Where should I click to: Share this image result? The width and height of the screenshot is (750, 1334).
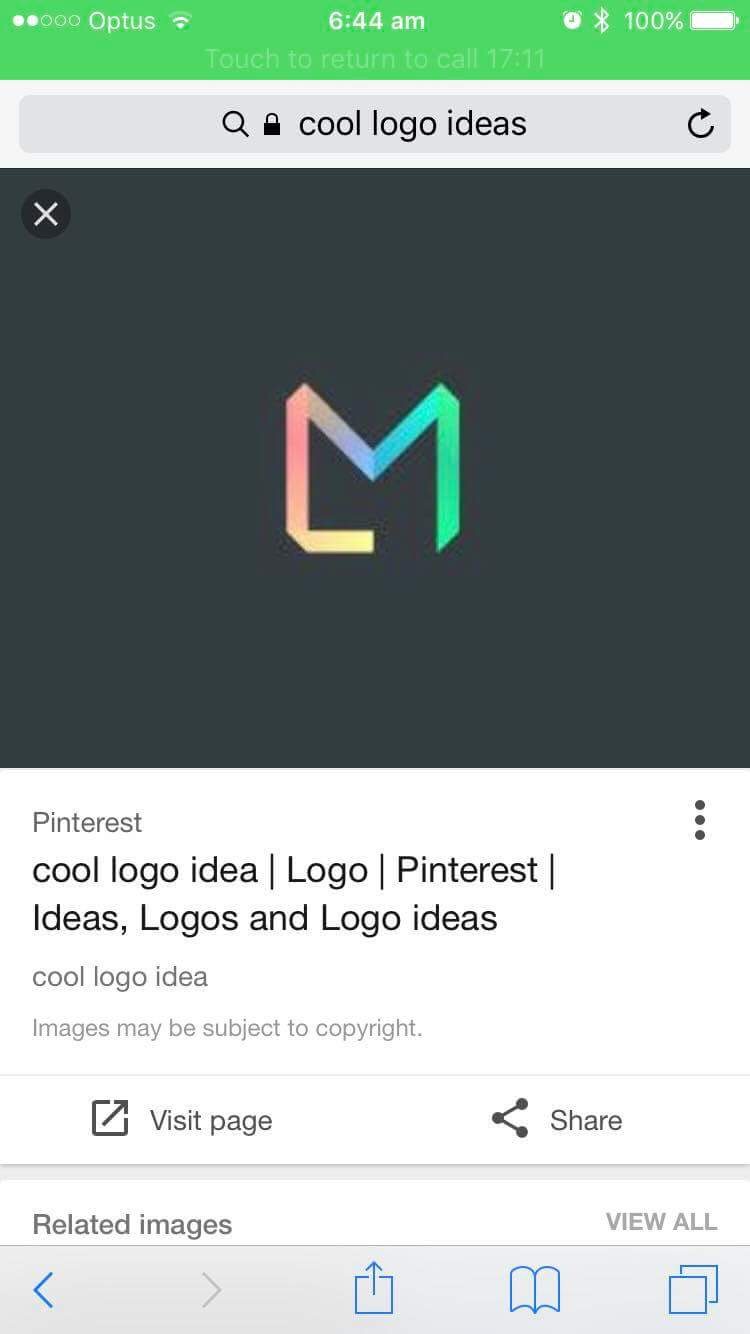[558, 1120]
